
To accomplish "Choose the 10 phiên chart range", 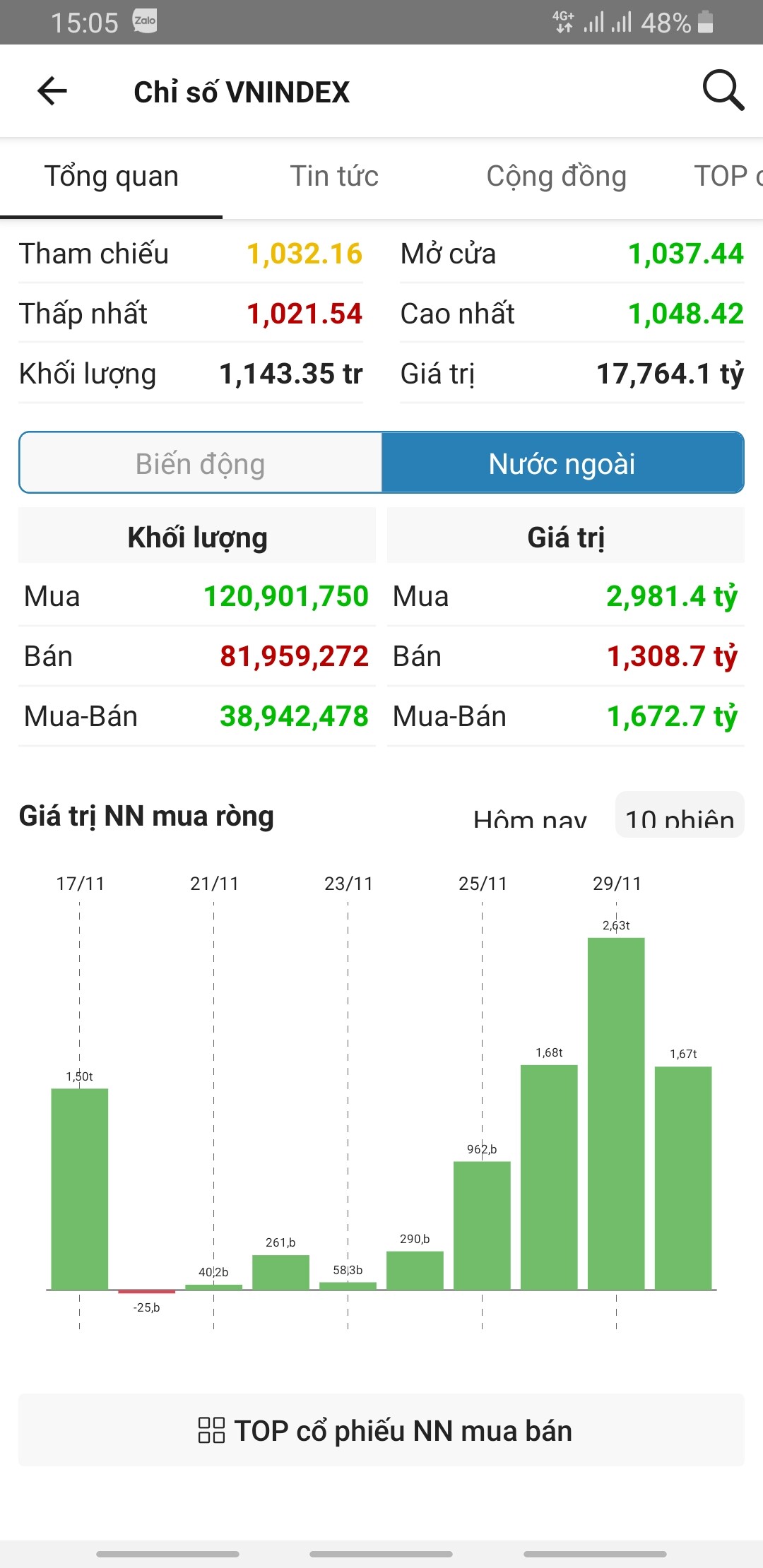I will pyautogui.click(x=680, y=818).
